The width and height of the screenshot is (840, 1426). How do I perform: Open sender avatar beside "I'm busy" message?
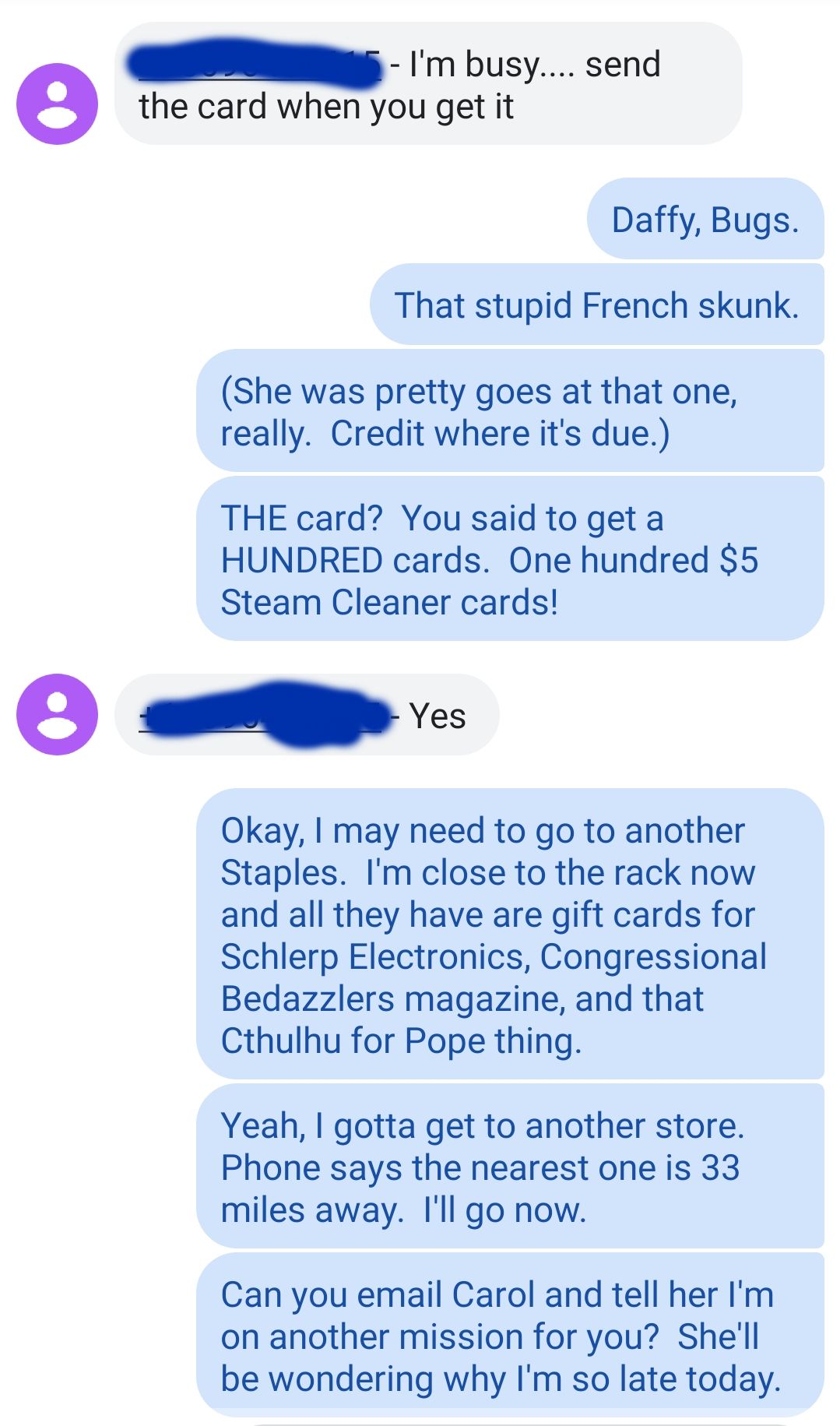pos(57,104)
